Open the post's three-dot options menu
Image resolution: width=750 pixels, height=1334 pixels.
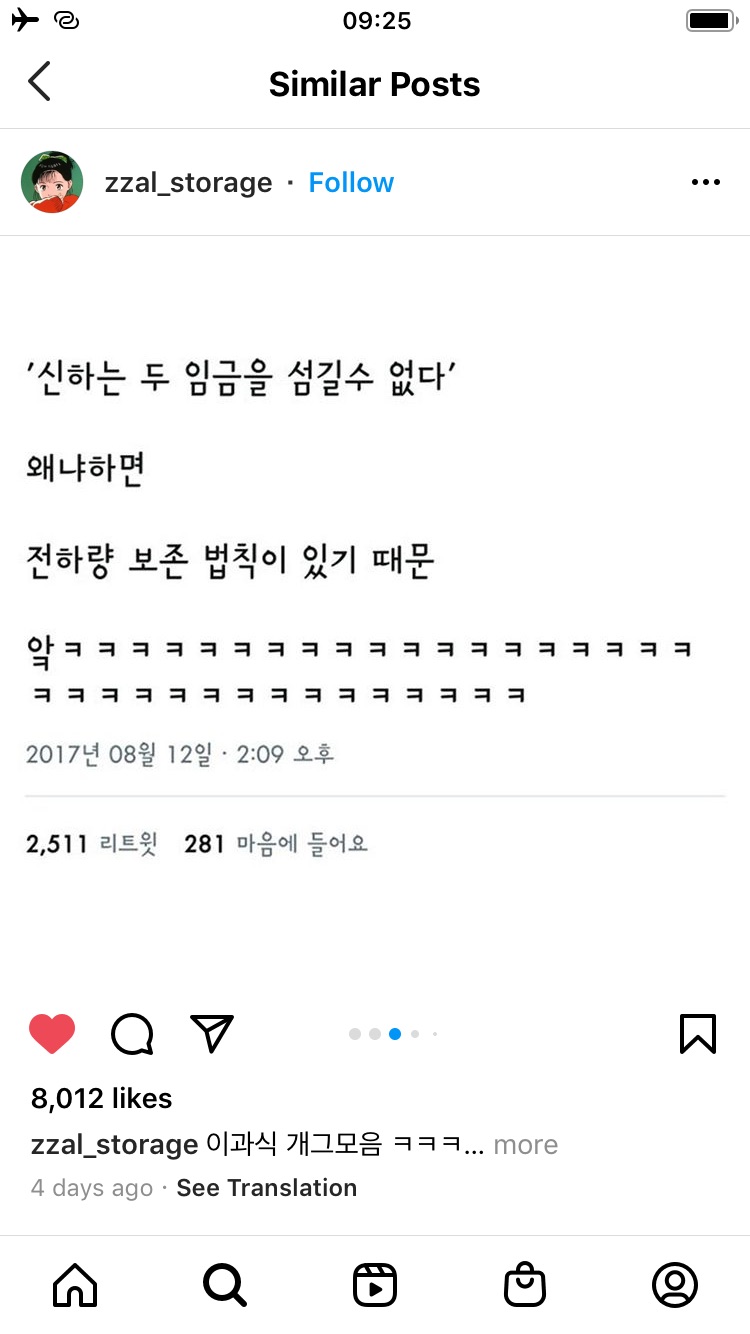pyautogui.click(x=705, y=183)
